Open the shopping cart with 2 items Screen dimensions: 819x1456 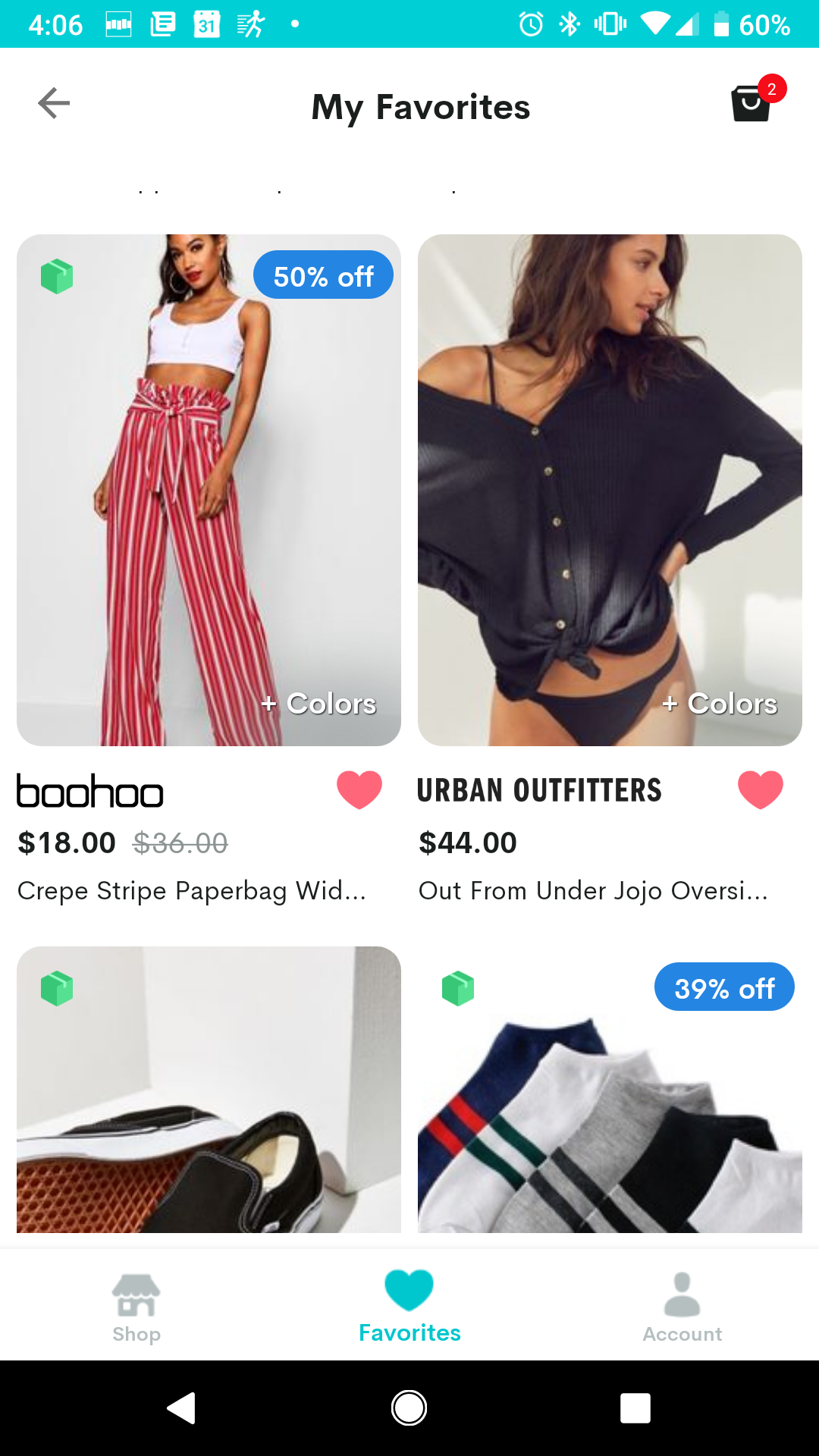pos(752,102)
